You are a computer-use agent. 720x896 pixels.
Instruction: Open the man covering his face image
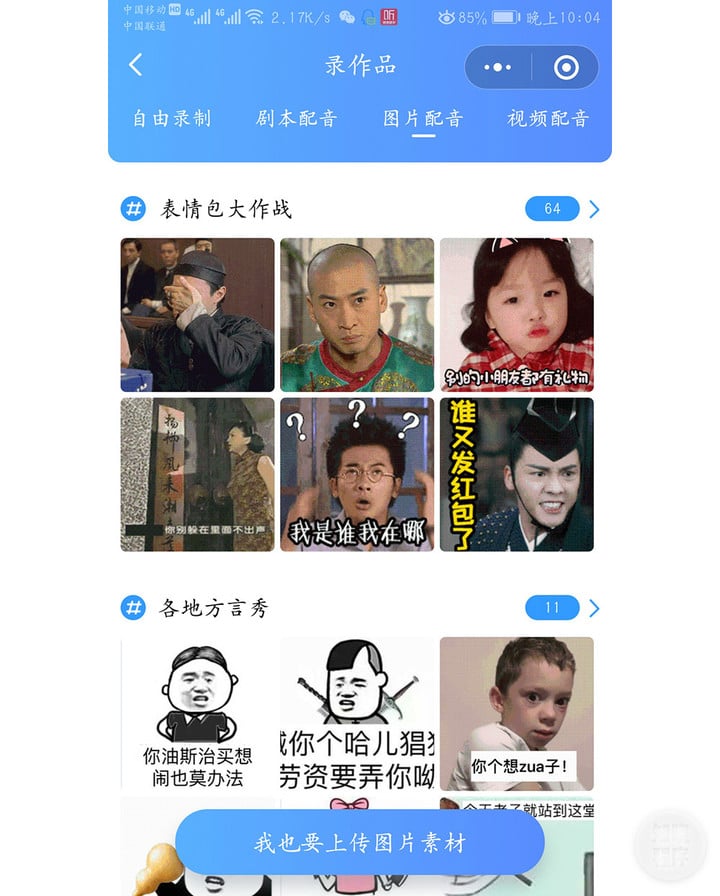tap(197, 314)
